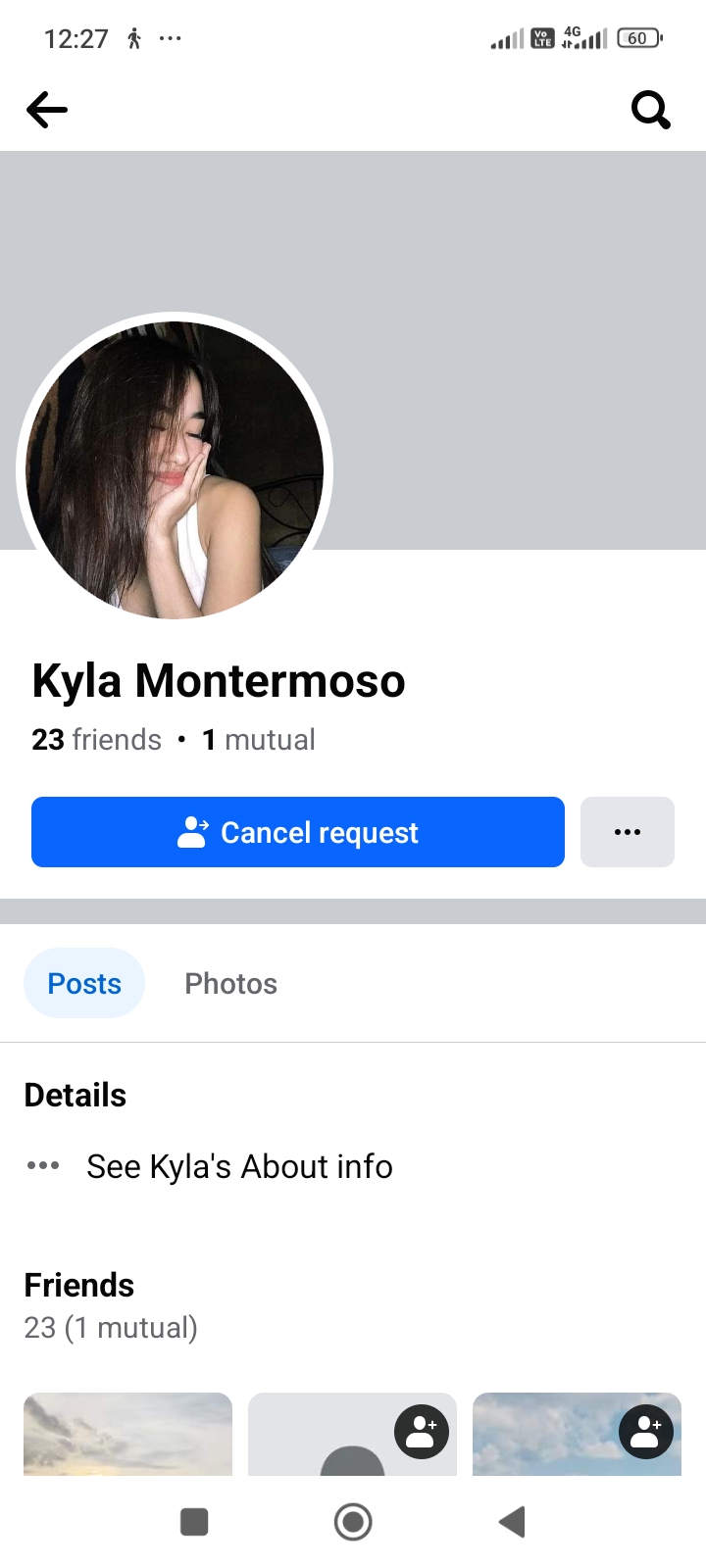Image resolution: width=706 pixels, height=1568 pixels.
Task: Add the middle friend with the default avatar
Action: (422, 1432)
